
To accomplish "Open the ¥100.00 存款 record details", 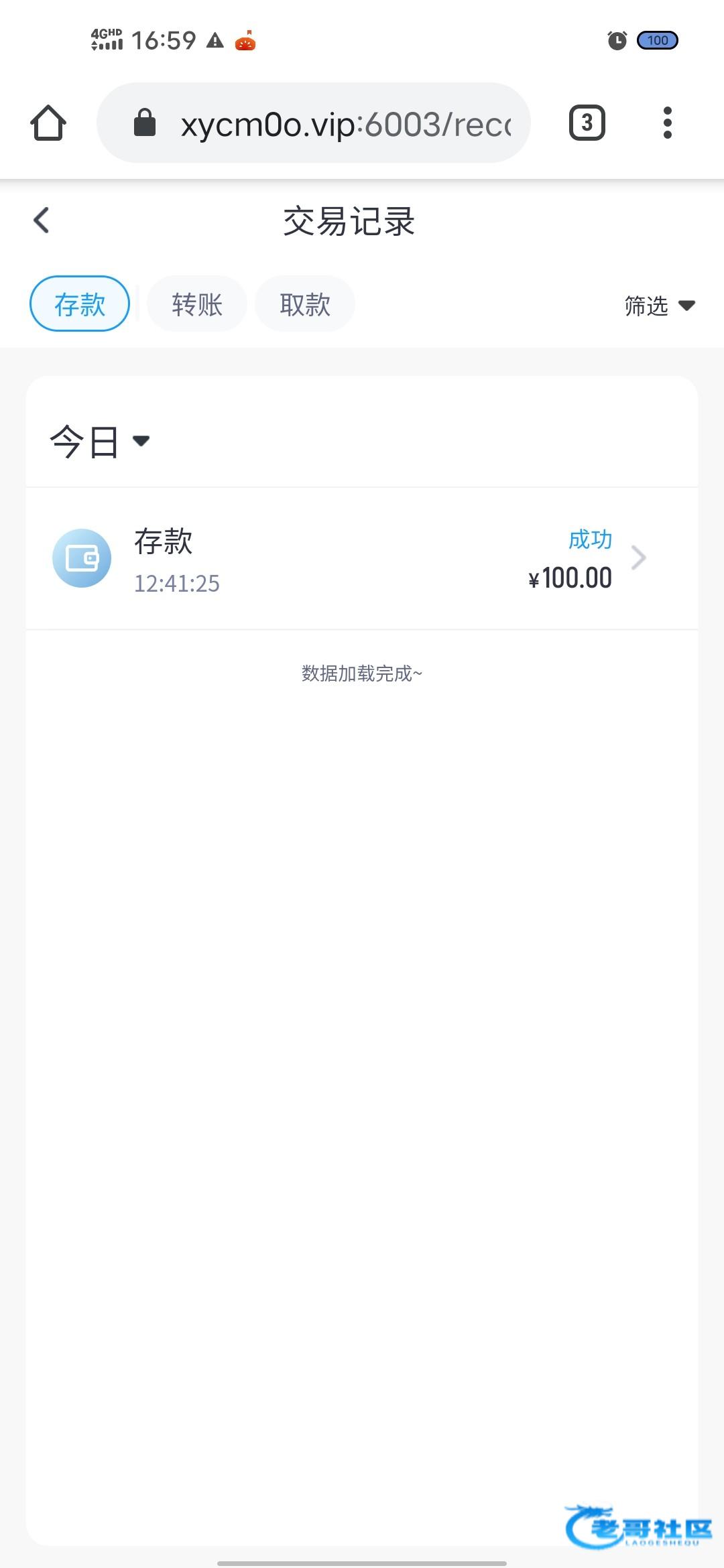I will click(x=362, y=559).
